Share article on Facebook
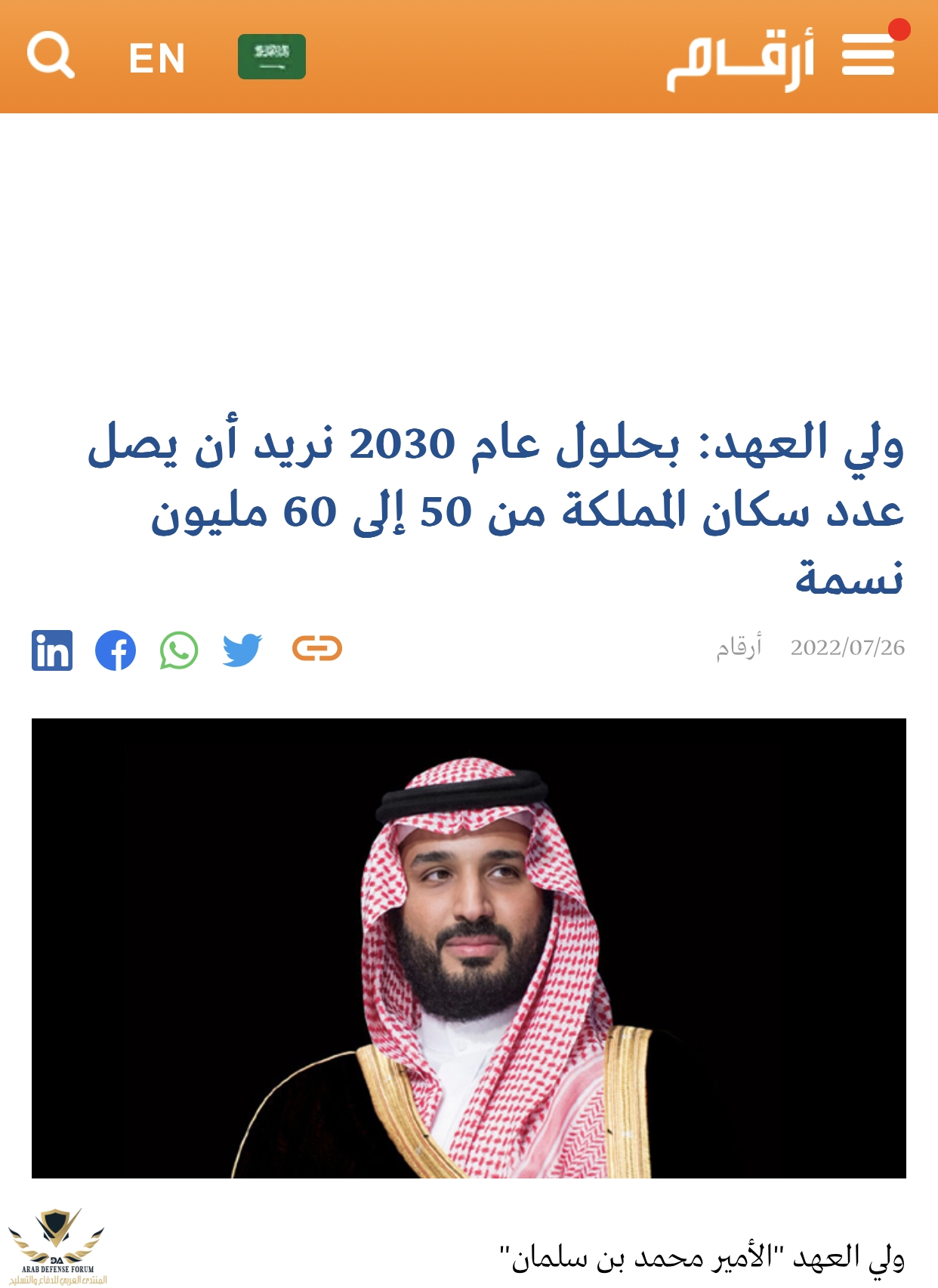This screenshot has width=938, height=1288. 116,650
